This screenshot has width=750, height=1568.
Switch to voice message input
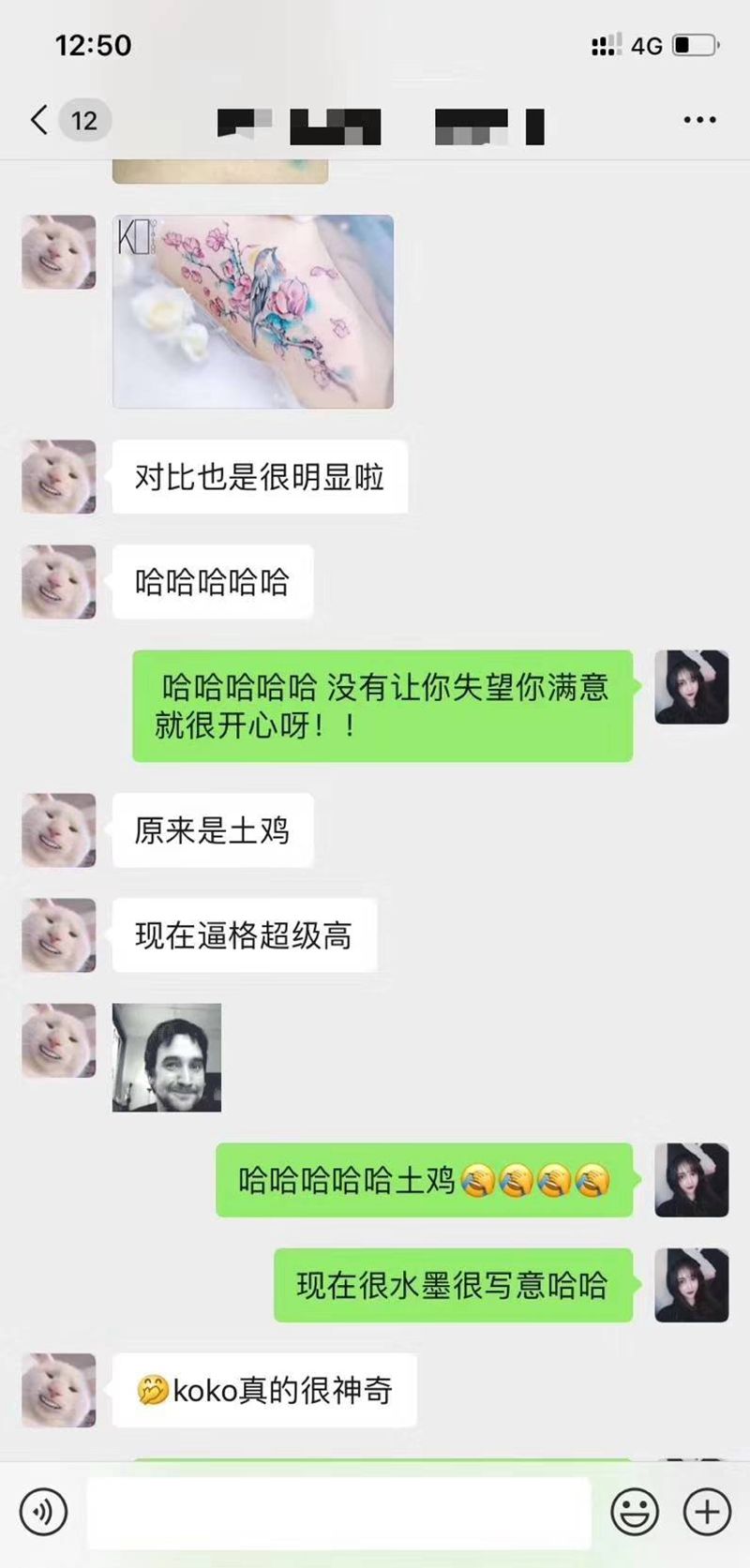coord(43,1511)
